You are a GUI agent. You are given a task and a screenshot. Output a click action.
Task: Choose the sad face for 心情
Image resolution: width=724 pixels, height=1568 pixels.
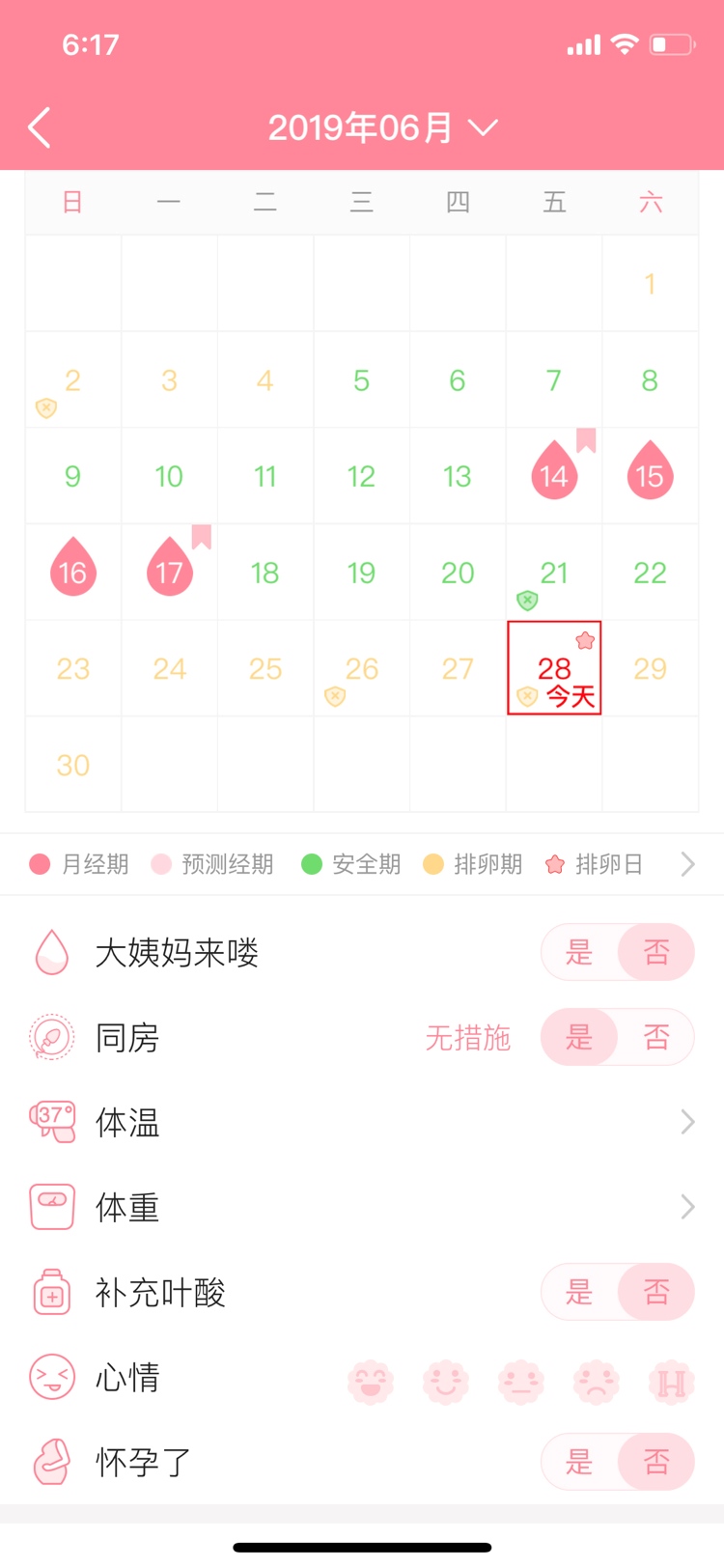[x=597, y=1383]
